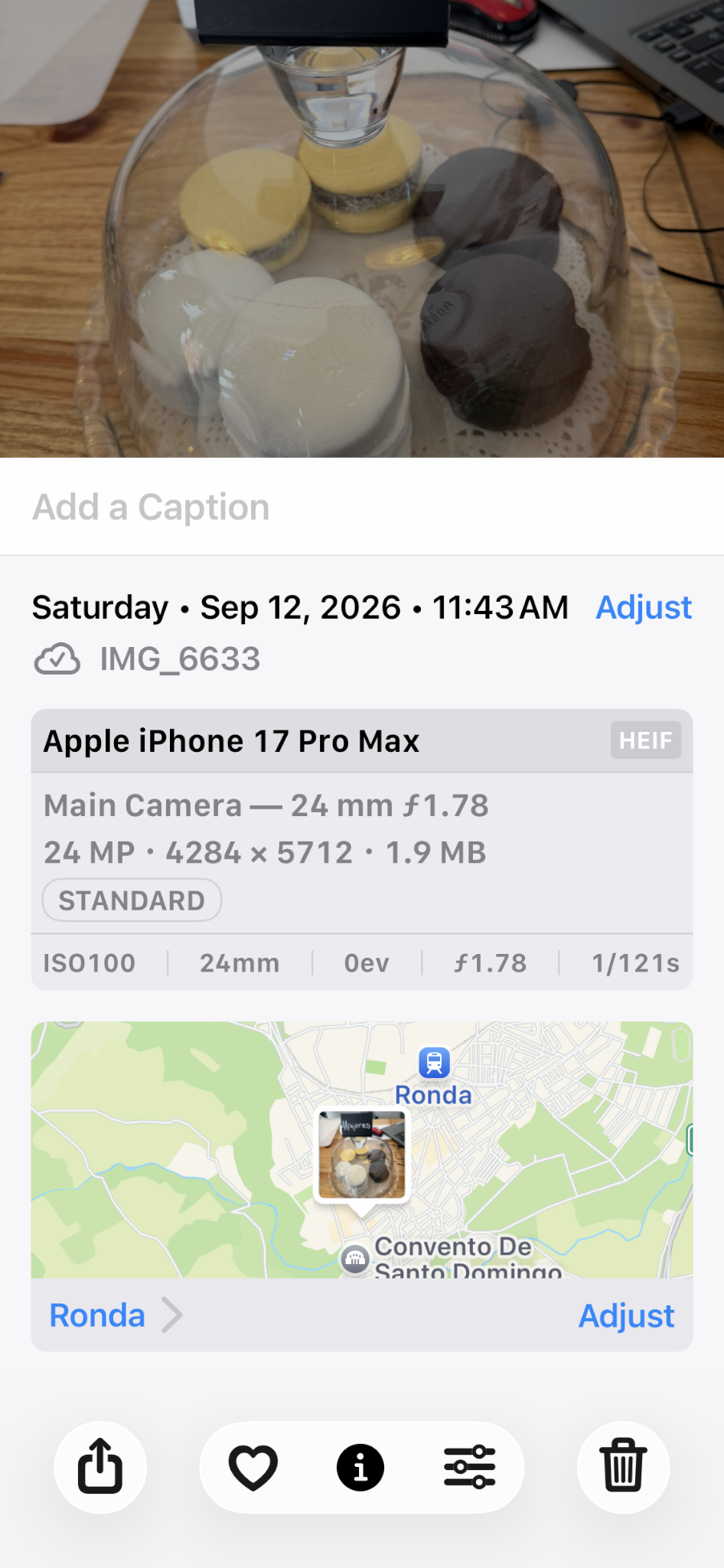The image size is (724, 1568).
Task: Delete this photo with the trash icon
Action: tap(624, 1467)
